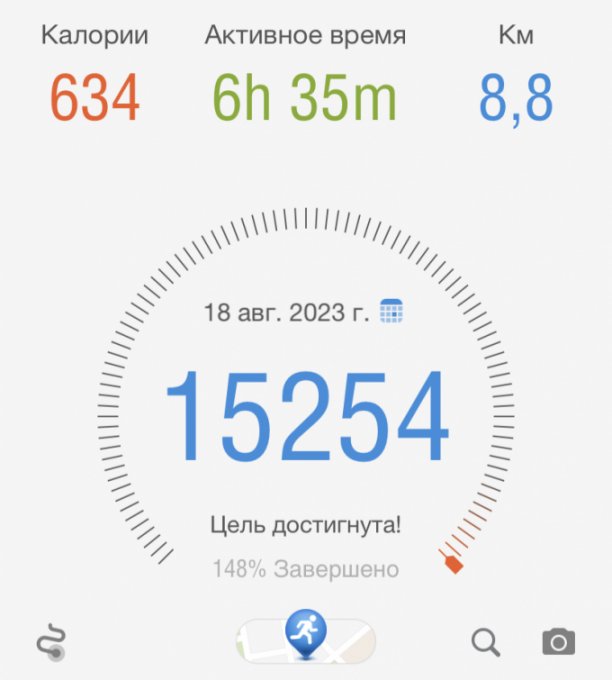Open the search magnifier icon
The width and height of the screenshot is (612, 680).
[486, 642]
